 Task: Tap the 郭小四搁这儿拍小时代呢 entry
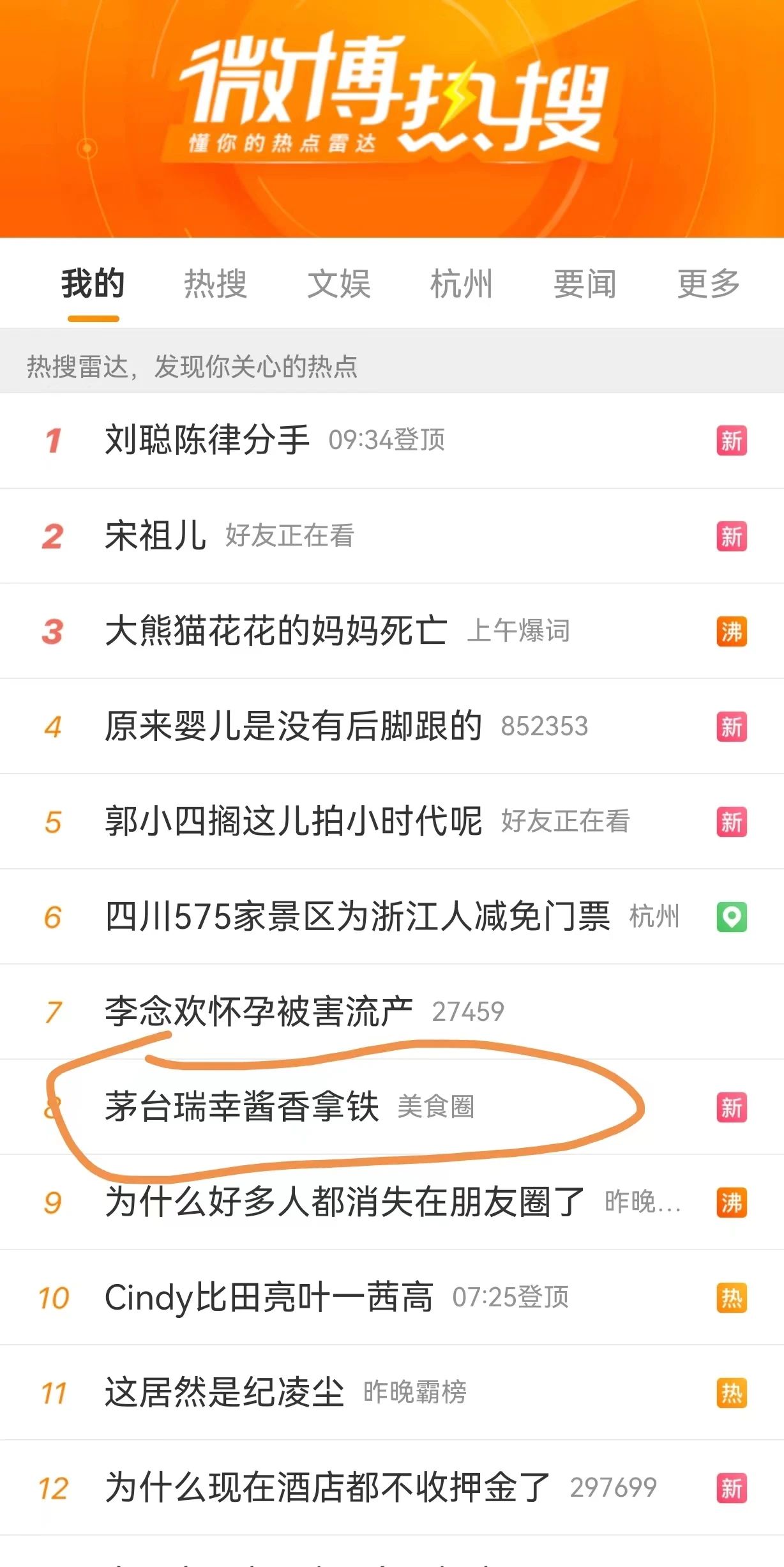pyautogui.click(x=293, y=822)
